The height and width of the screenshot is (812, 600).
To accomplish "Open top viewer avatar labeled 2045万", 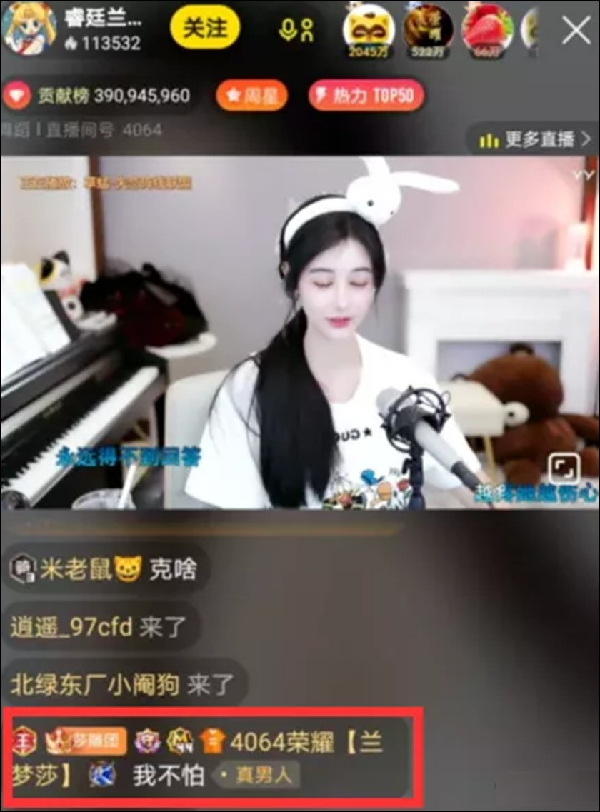I will pyautogui.click(x=368, y=29).
